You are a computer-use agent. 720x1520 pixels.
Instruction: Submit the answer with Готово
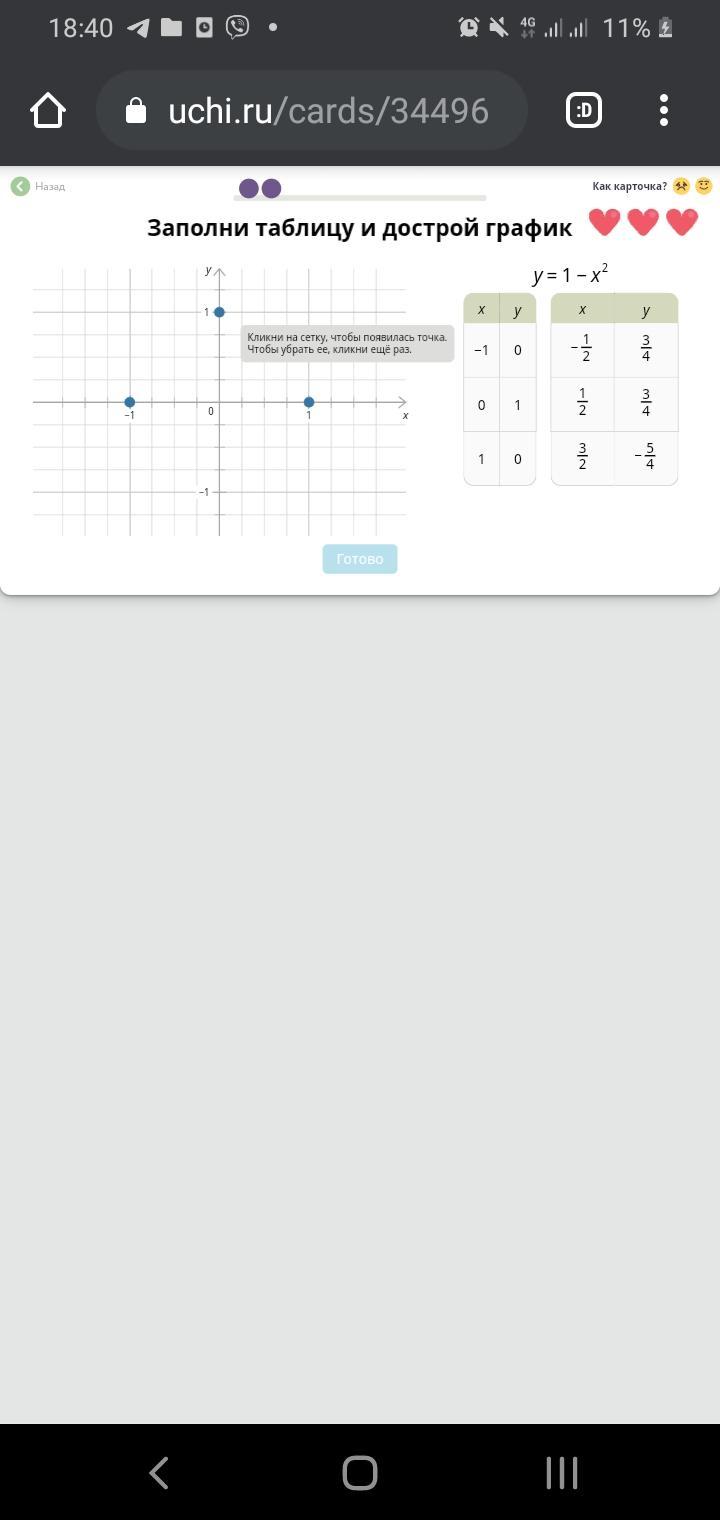tap(360, 559)
